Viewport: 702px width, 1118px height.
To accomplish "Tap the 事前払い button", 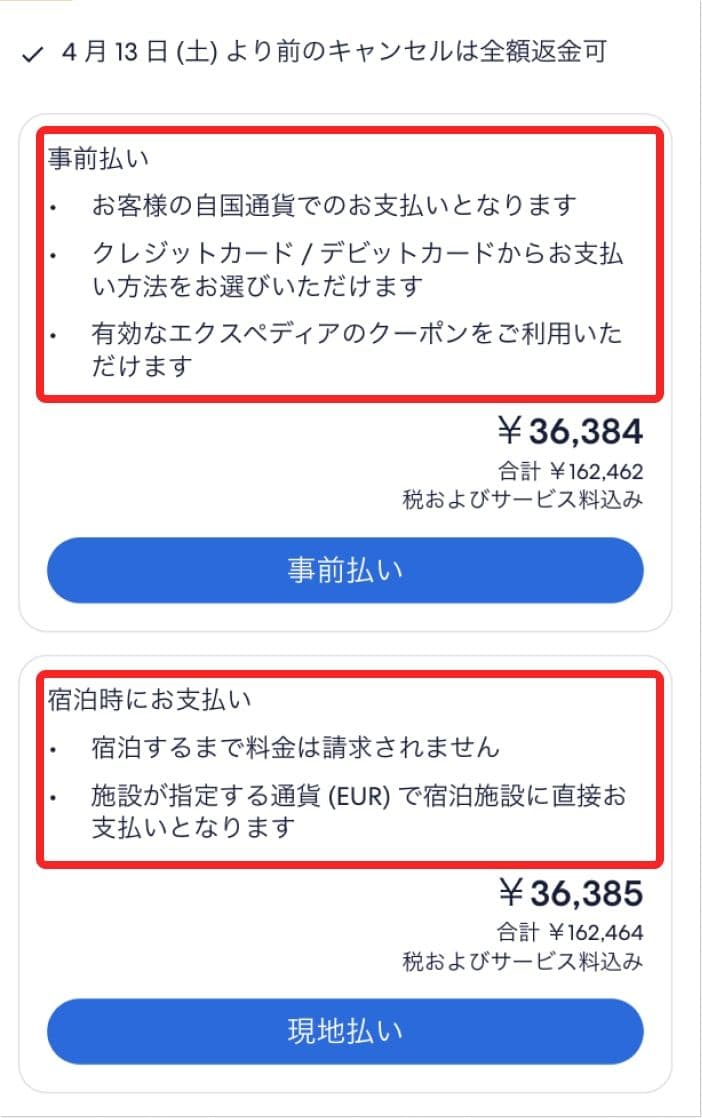I will [x=345, y=570].
